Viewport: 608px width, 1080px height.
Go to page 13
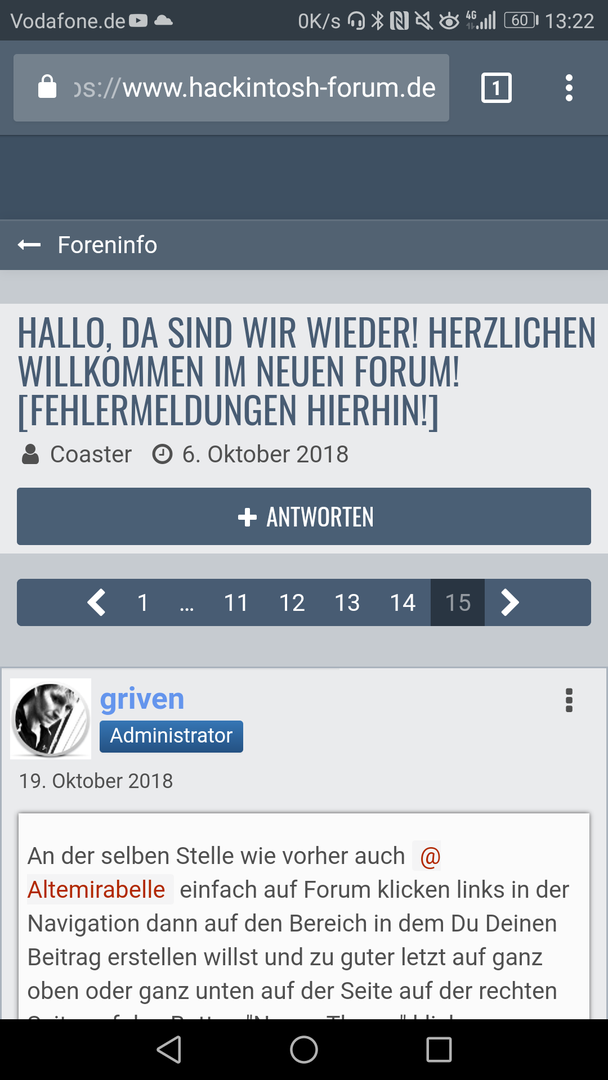click(x=347, y=602)
